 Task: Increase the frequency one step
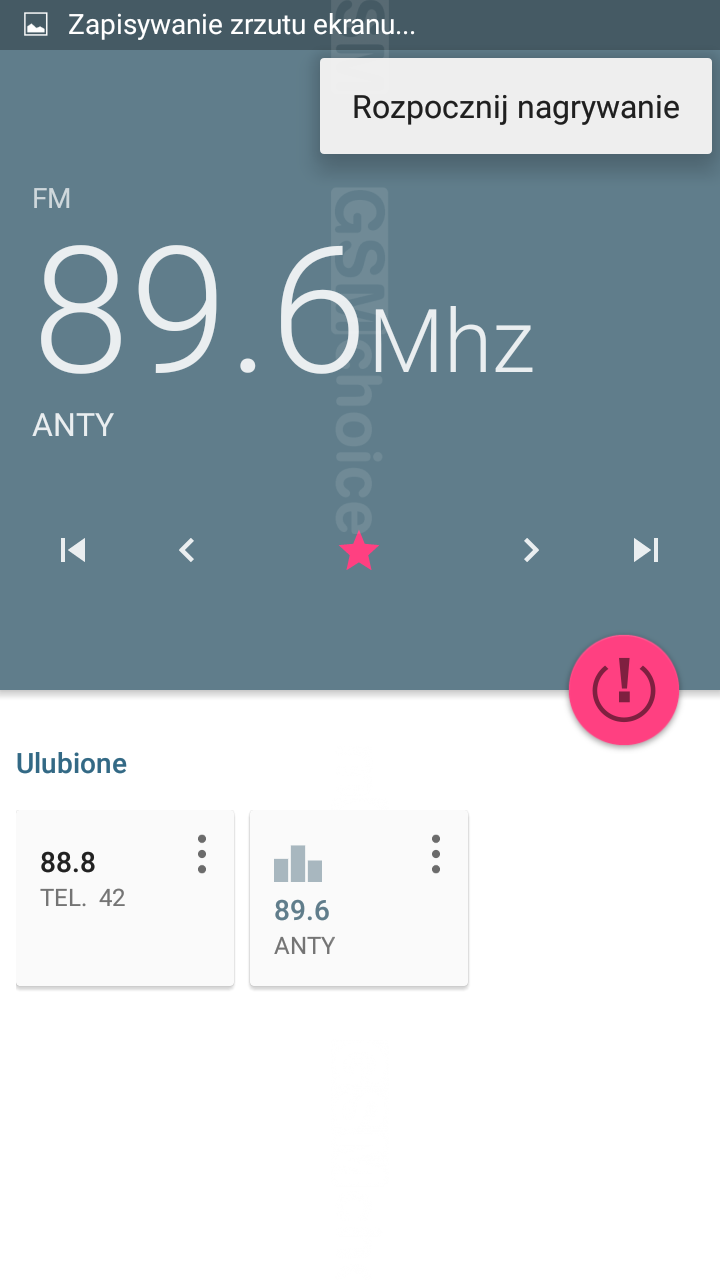coord(531,550)
